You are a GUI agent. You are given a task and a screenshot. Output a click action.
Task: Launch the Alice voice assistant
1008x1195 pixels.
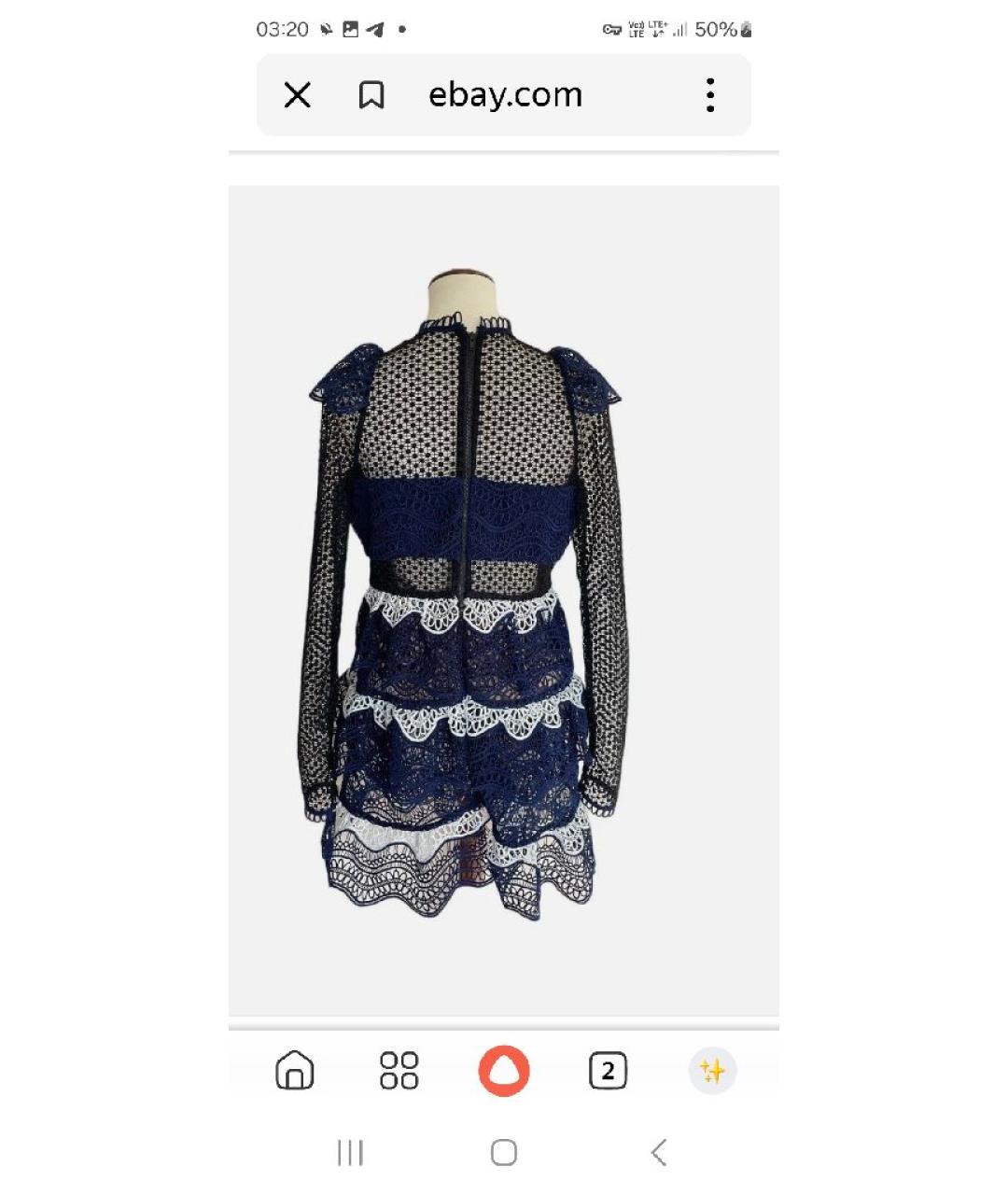click(504, 1070)
